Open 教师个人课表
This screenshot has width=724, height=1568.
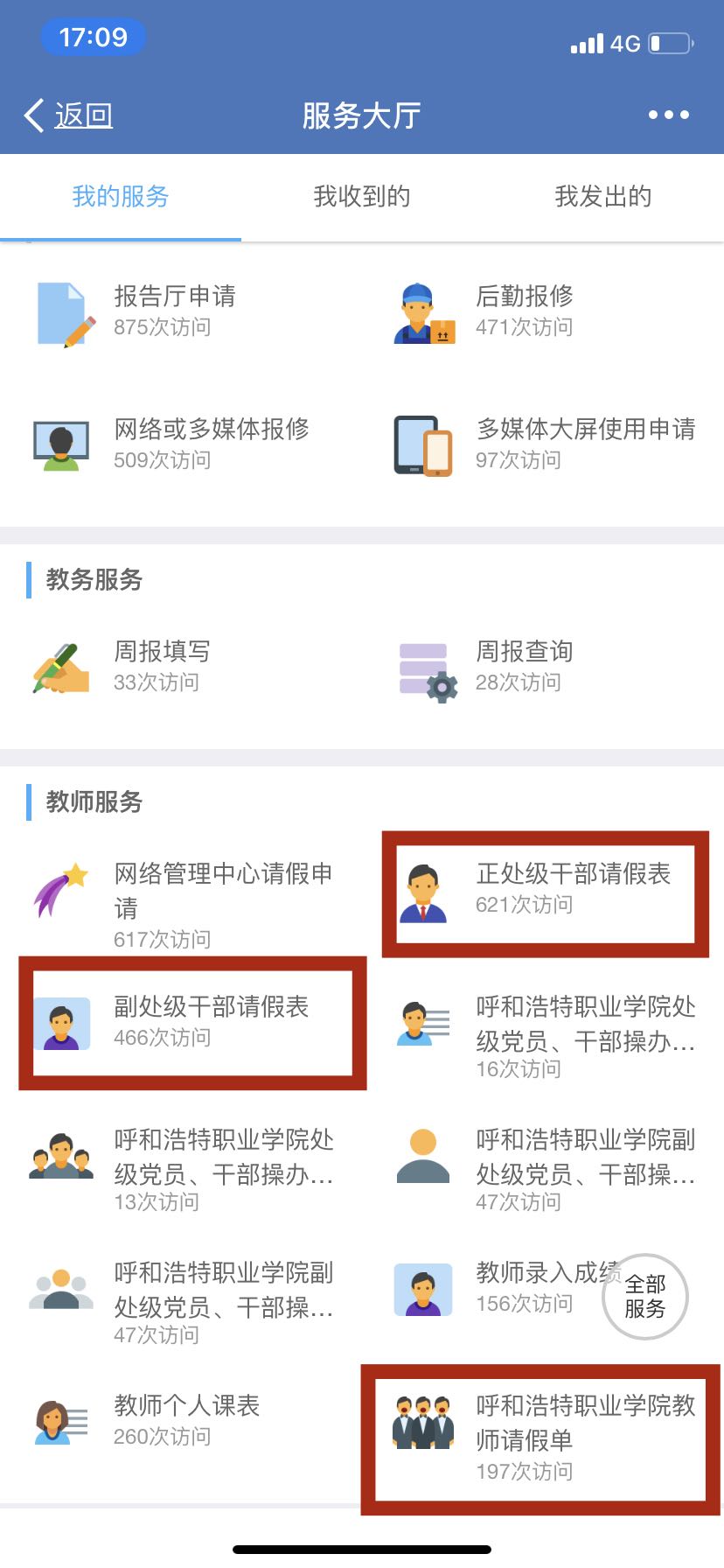(186, 1419)
